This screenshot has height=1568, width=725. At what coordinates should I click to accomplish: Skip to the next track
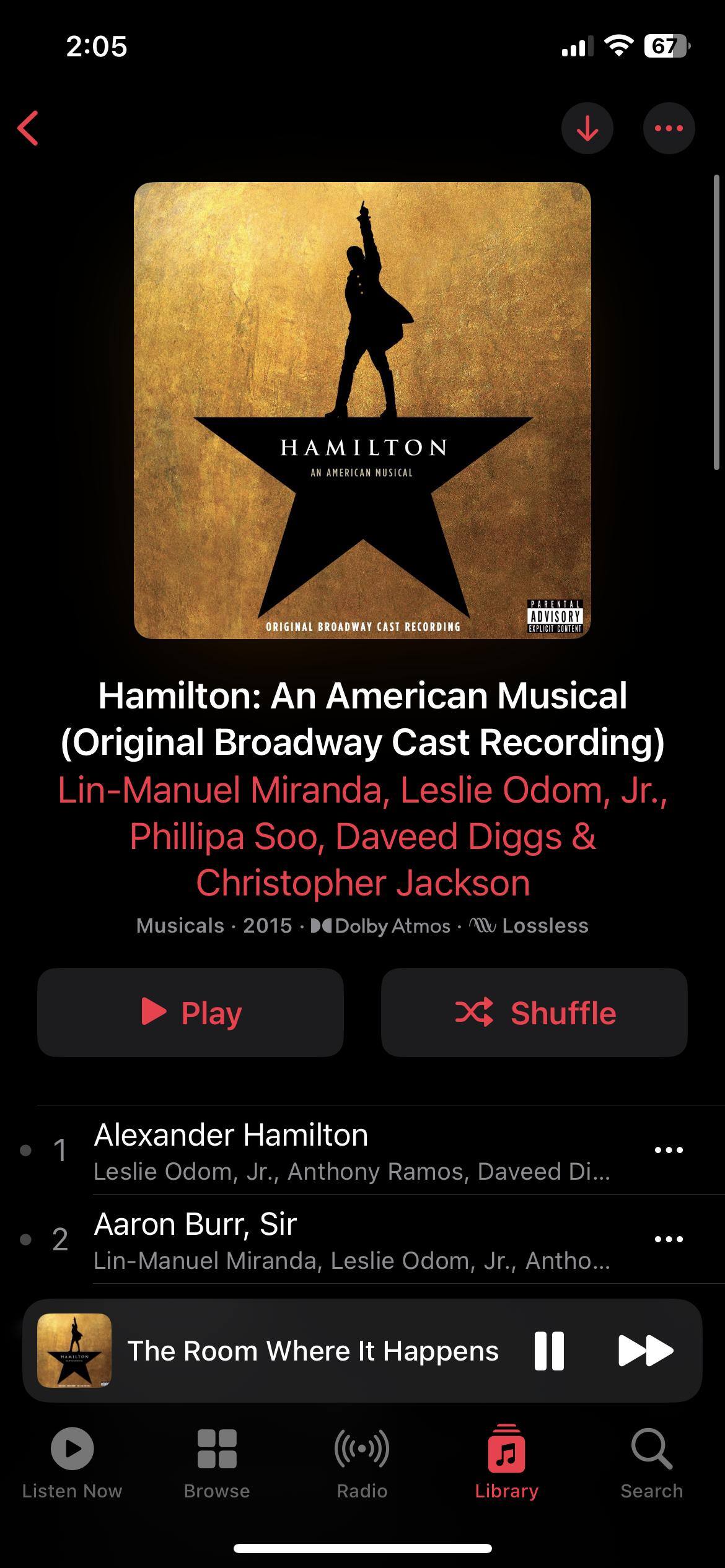pos(646,1351)
